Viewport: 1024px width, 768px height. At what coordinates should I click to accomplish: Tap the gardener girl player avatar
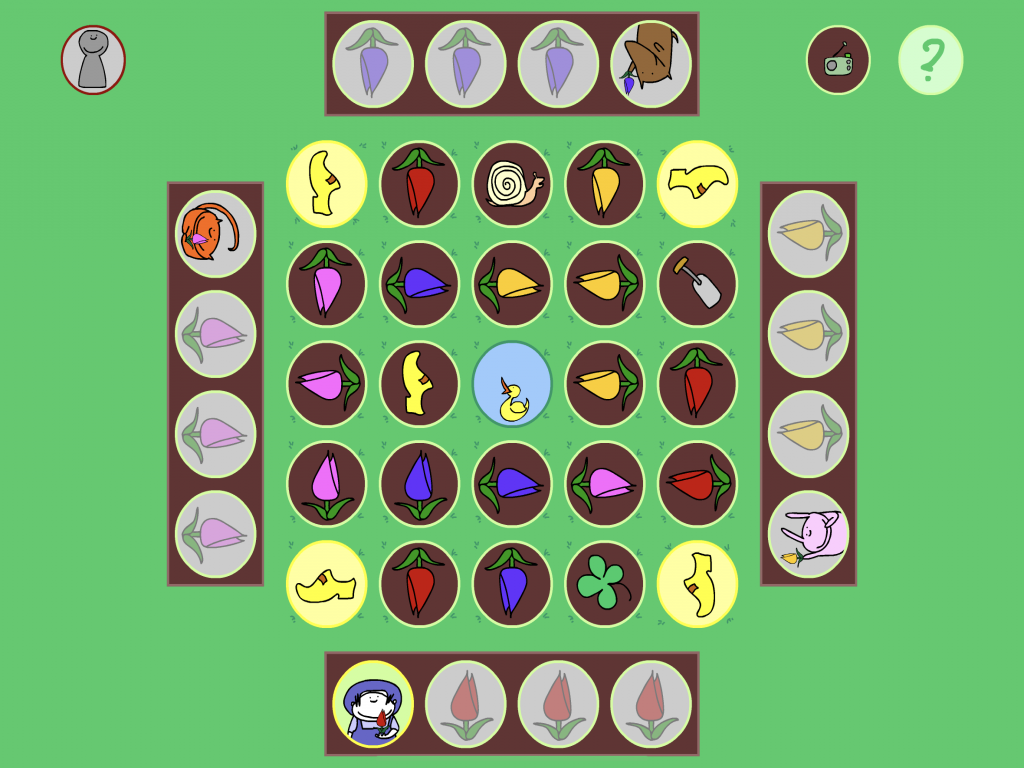coord(373,704)
